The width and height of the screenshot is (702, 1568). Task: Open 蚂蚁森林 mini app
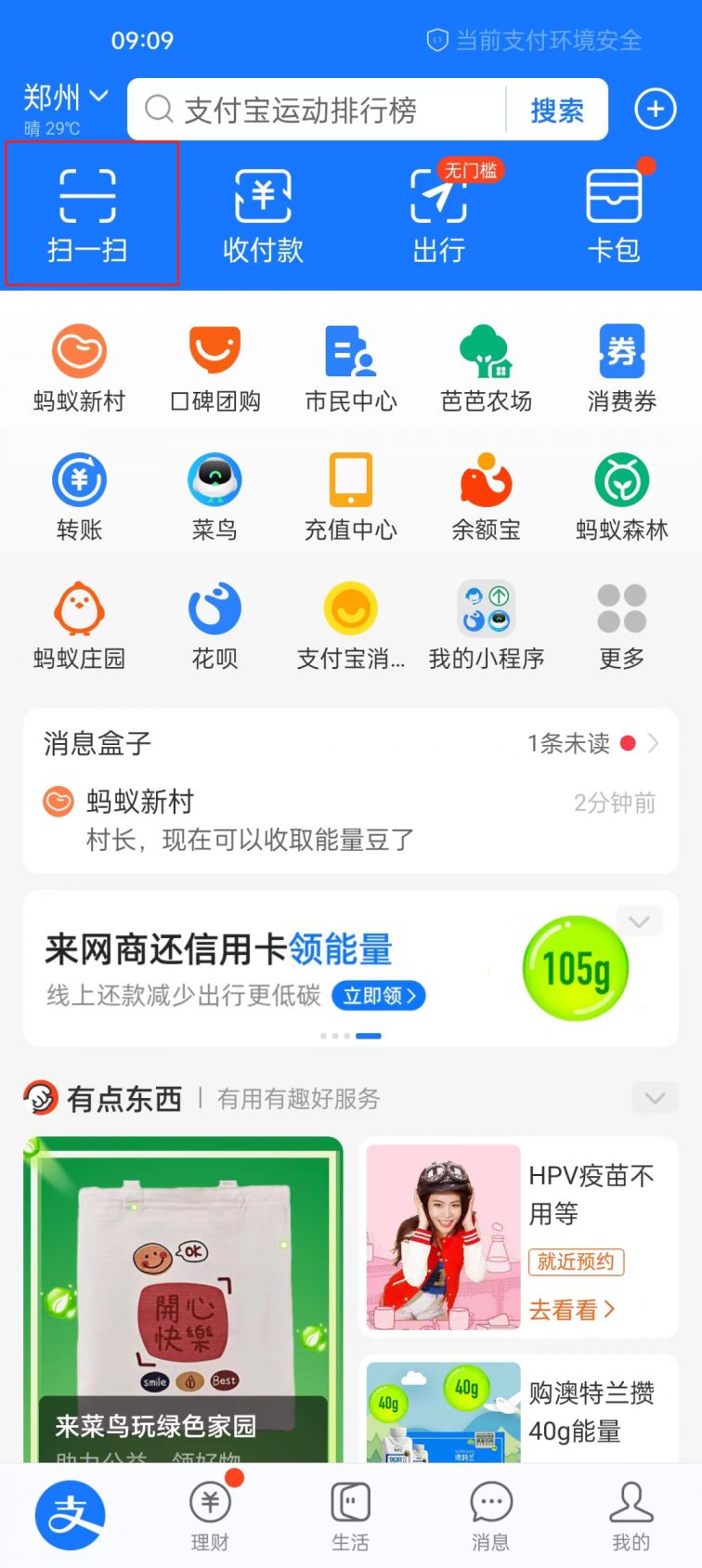point(621,497)
